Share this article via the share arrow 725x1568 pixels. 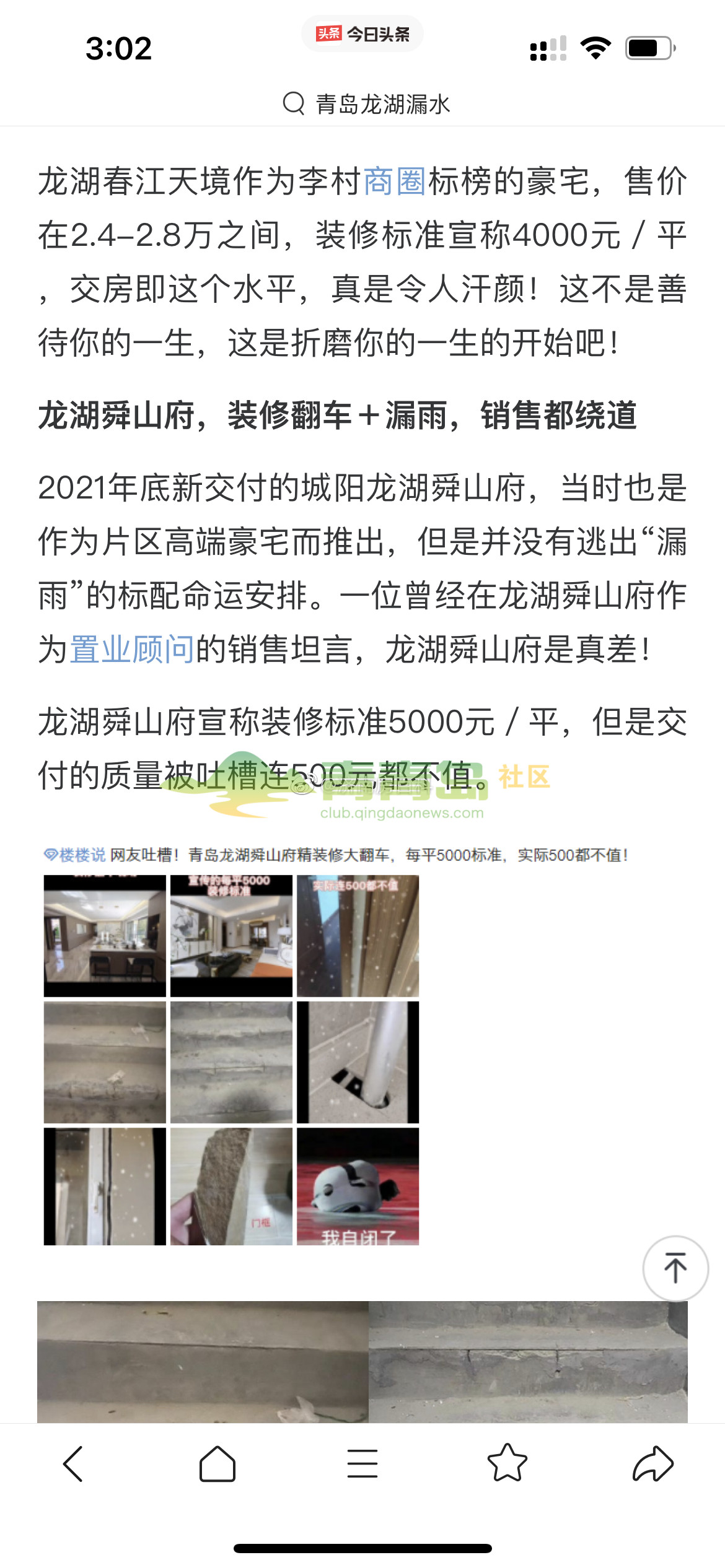(x=652, y=1464)
